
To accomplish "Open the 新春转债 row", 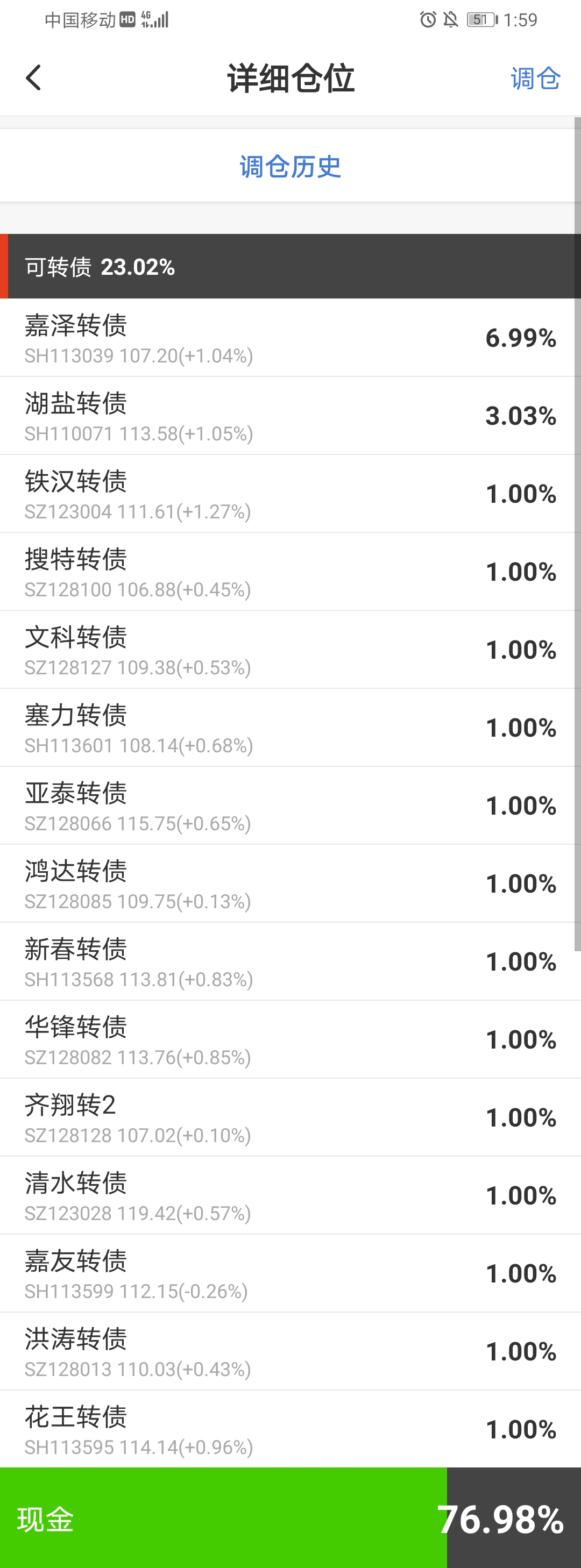I will pos(290,961).
